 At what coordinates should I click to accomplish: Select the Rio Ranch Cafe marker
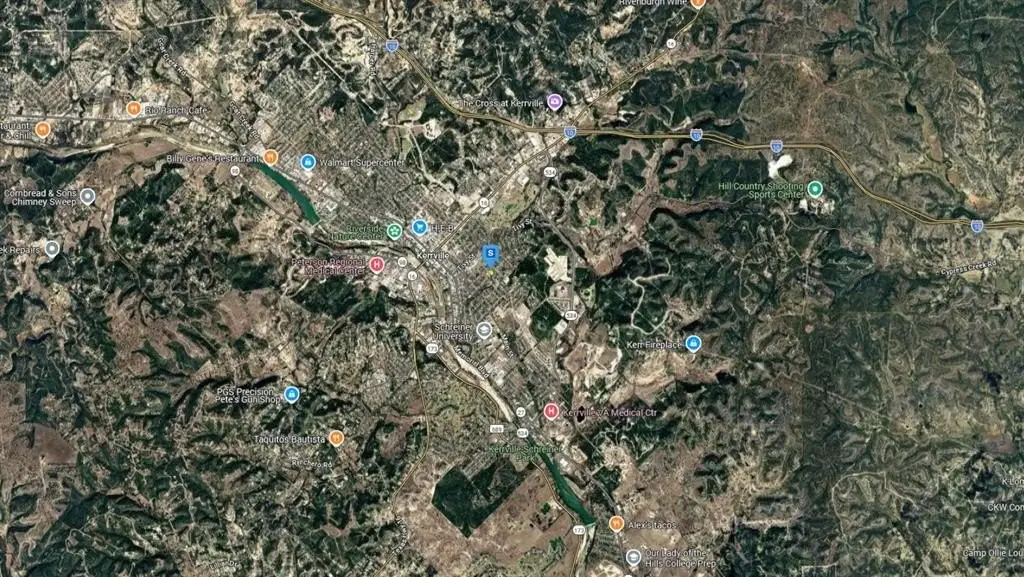click(x=133, y=109)
